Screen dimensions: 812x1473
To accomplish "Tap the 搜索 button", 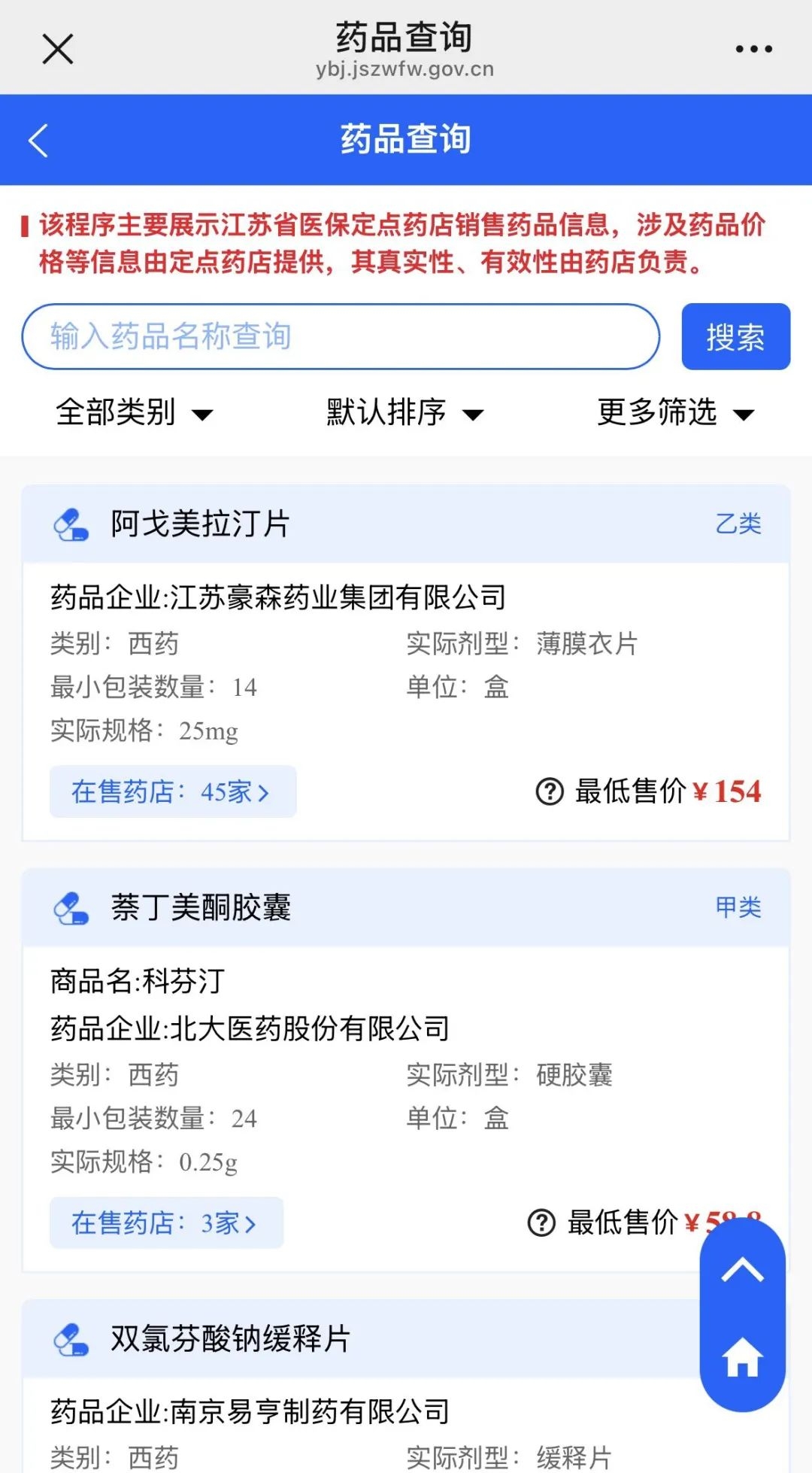I will [735, 336].
